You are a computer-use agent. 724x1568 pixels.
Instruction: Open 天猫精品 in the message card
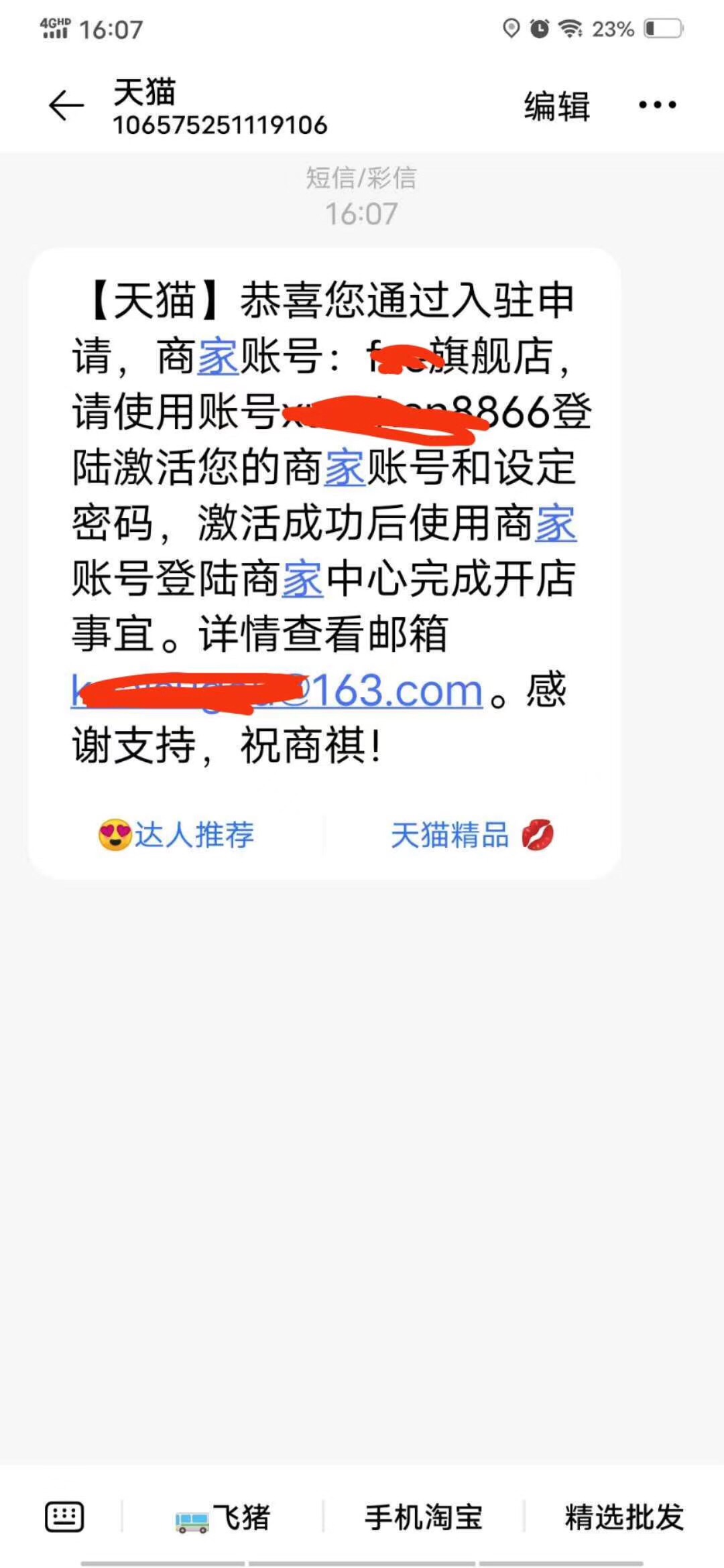tap(472, 835)
